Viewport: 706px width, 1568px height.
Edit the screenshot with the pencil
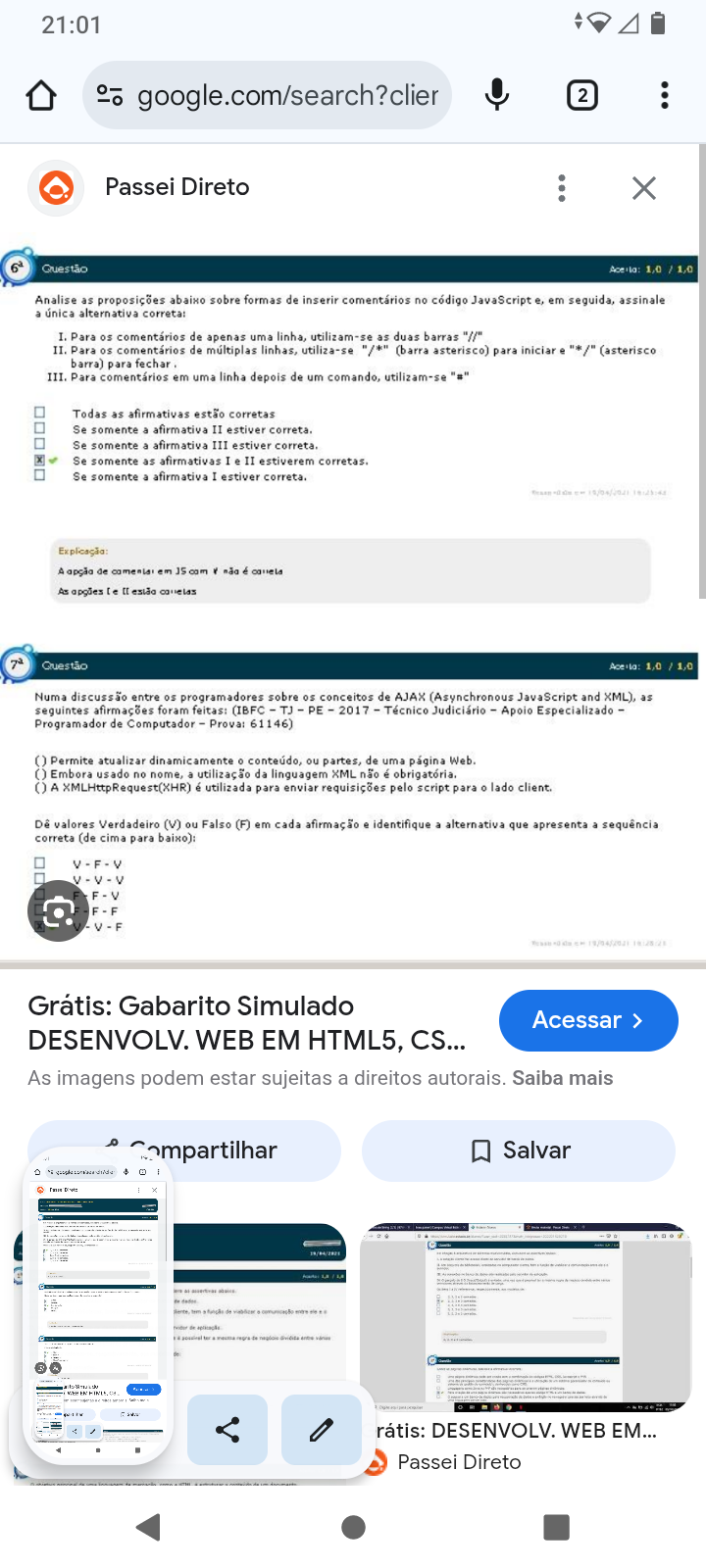coord(321,1430)
